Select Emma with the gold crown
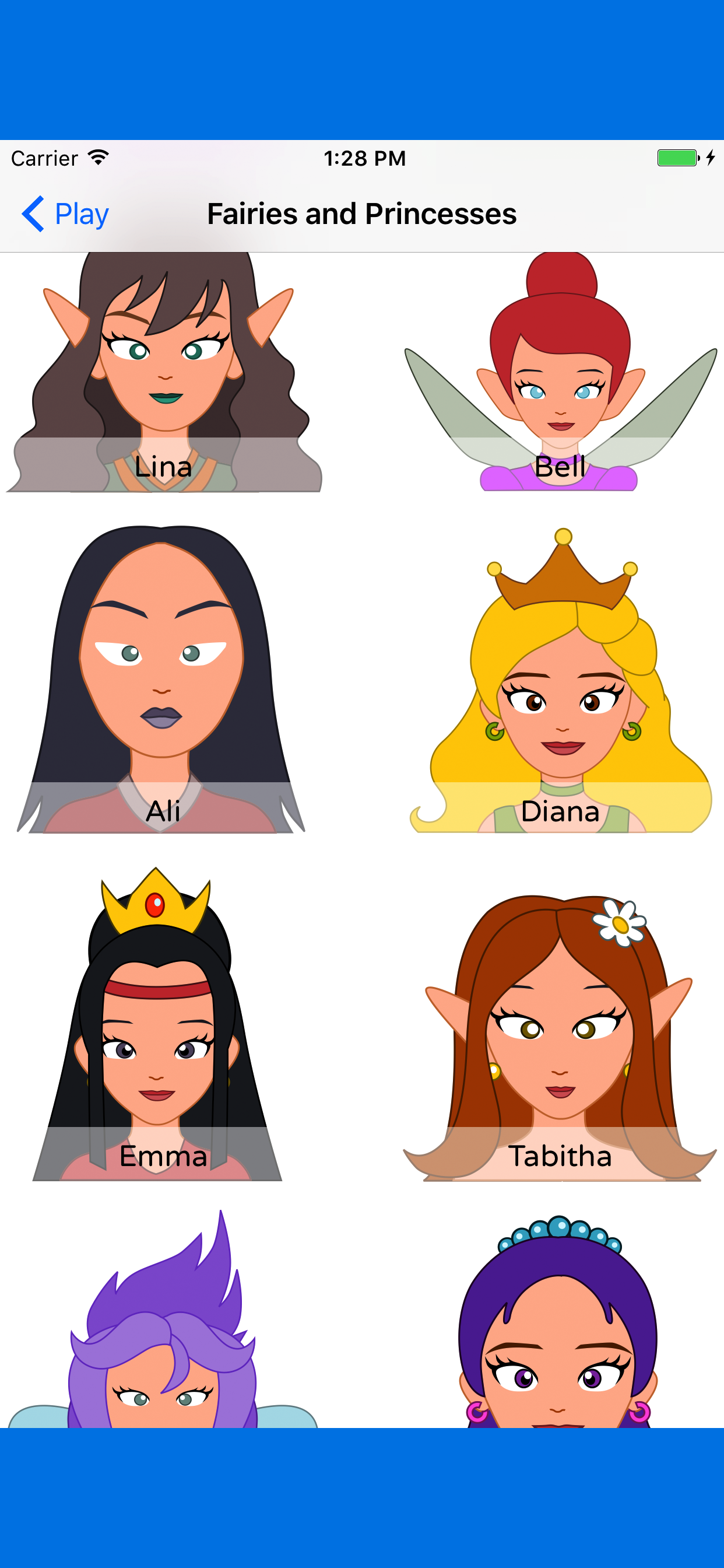724x1568 pixels. tap(158, 1024)
